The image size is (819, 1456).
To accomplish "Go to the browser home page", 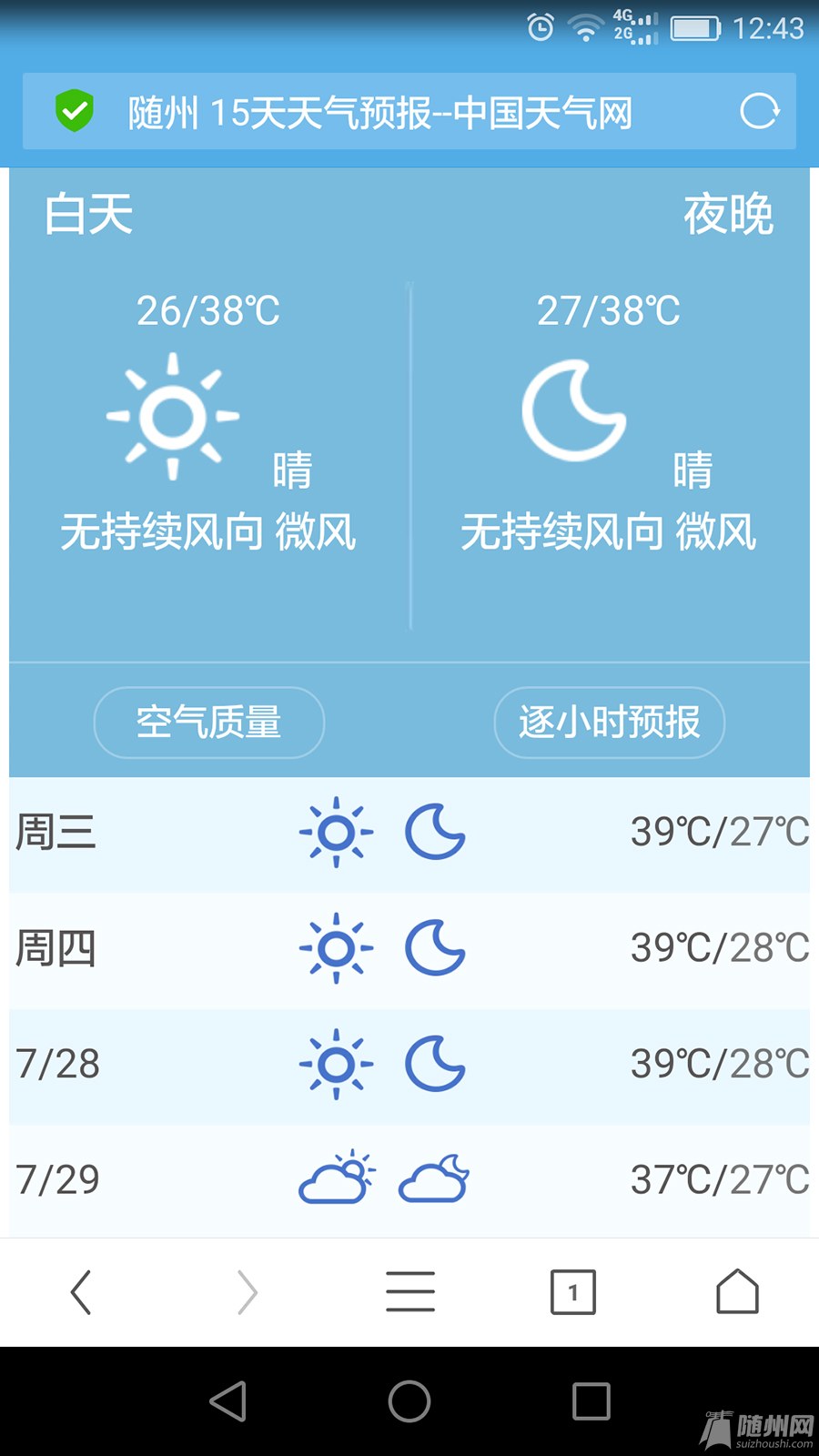I will [737, 1292].
